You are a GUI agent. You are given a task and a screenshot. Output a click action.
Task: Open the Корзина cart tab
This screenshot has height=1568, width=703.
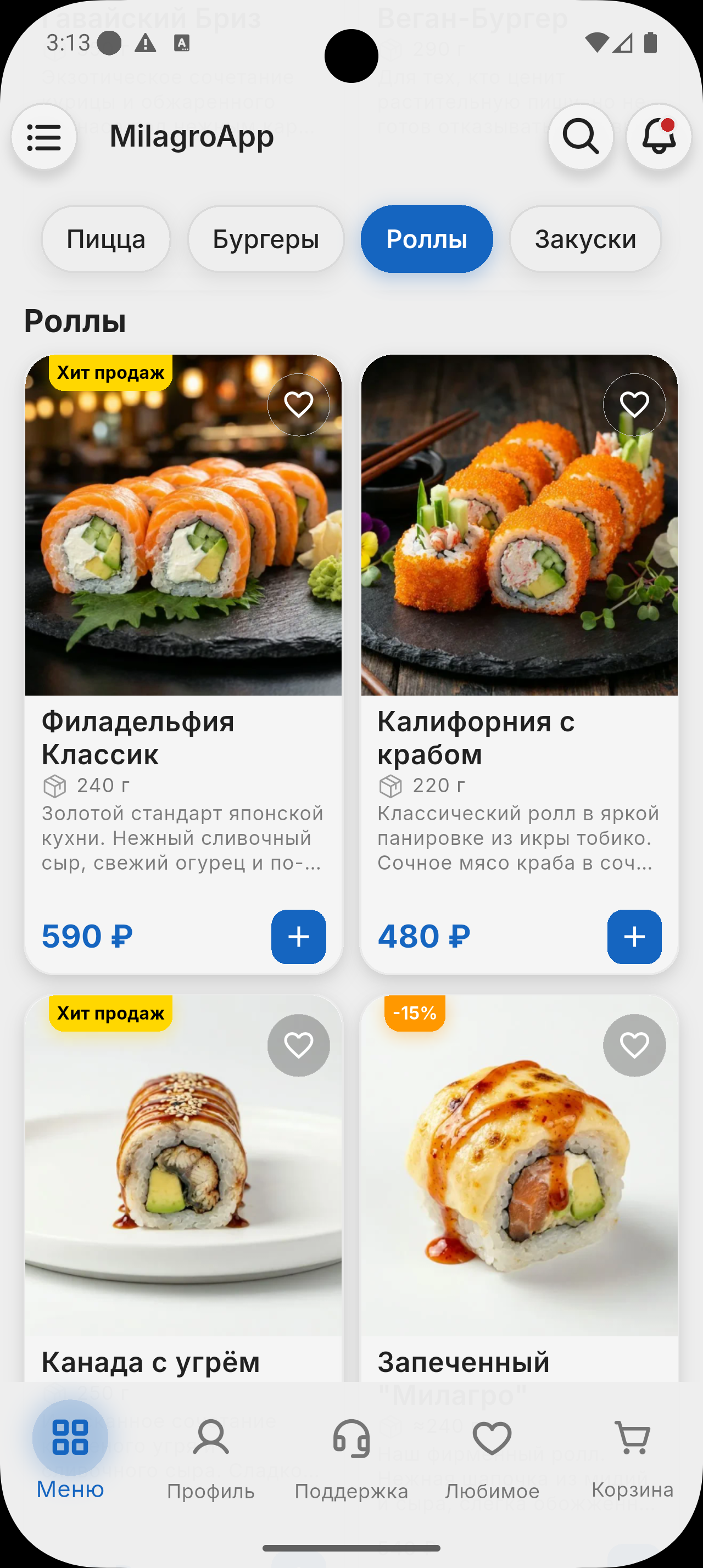[632, 1452]
